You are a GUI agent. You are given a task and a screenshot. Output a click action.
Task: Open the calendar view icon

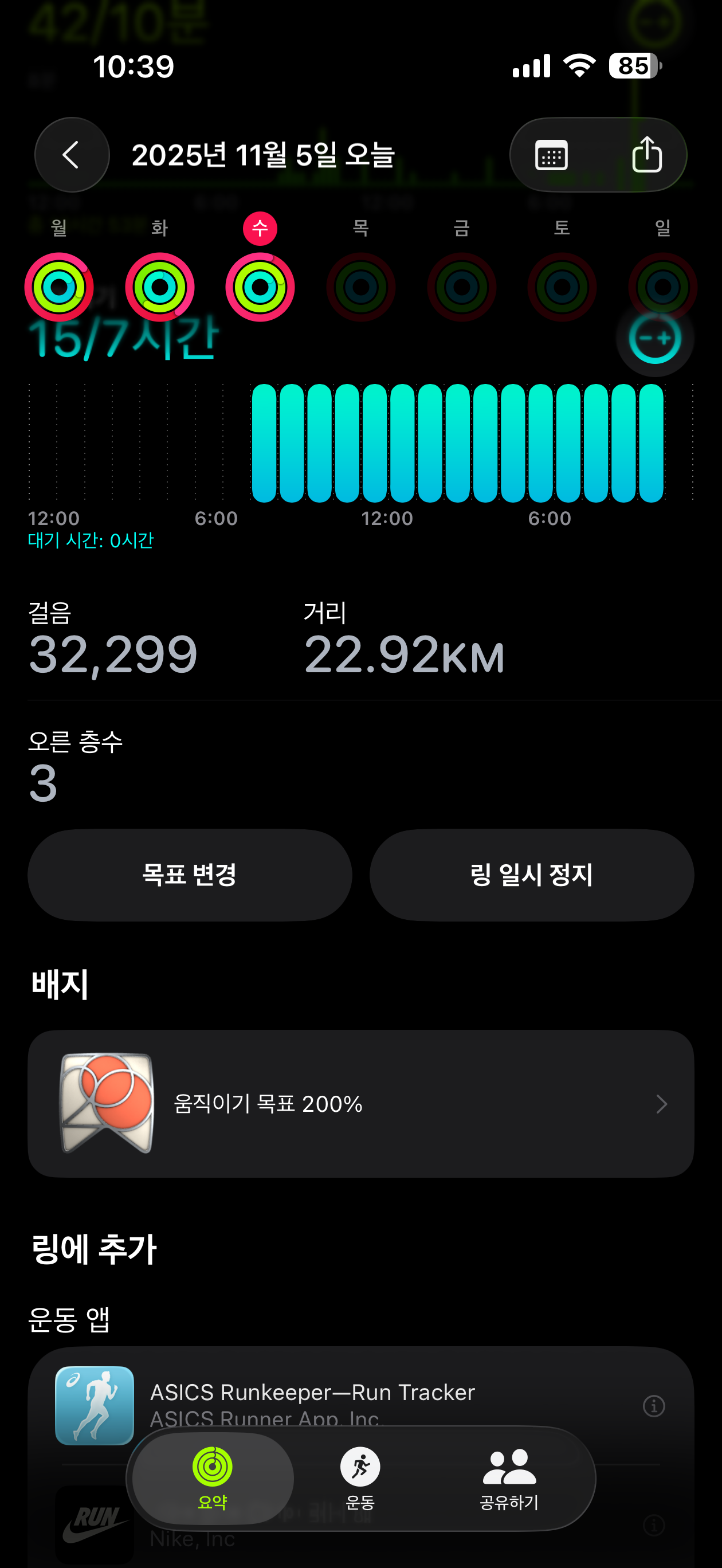[552, 155]
